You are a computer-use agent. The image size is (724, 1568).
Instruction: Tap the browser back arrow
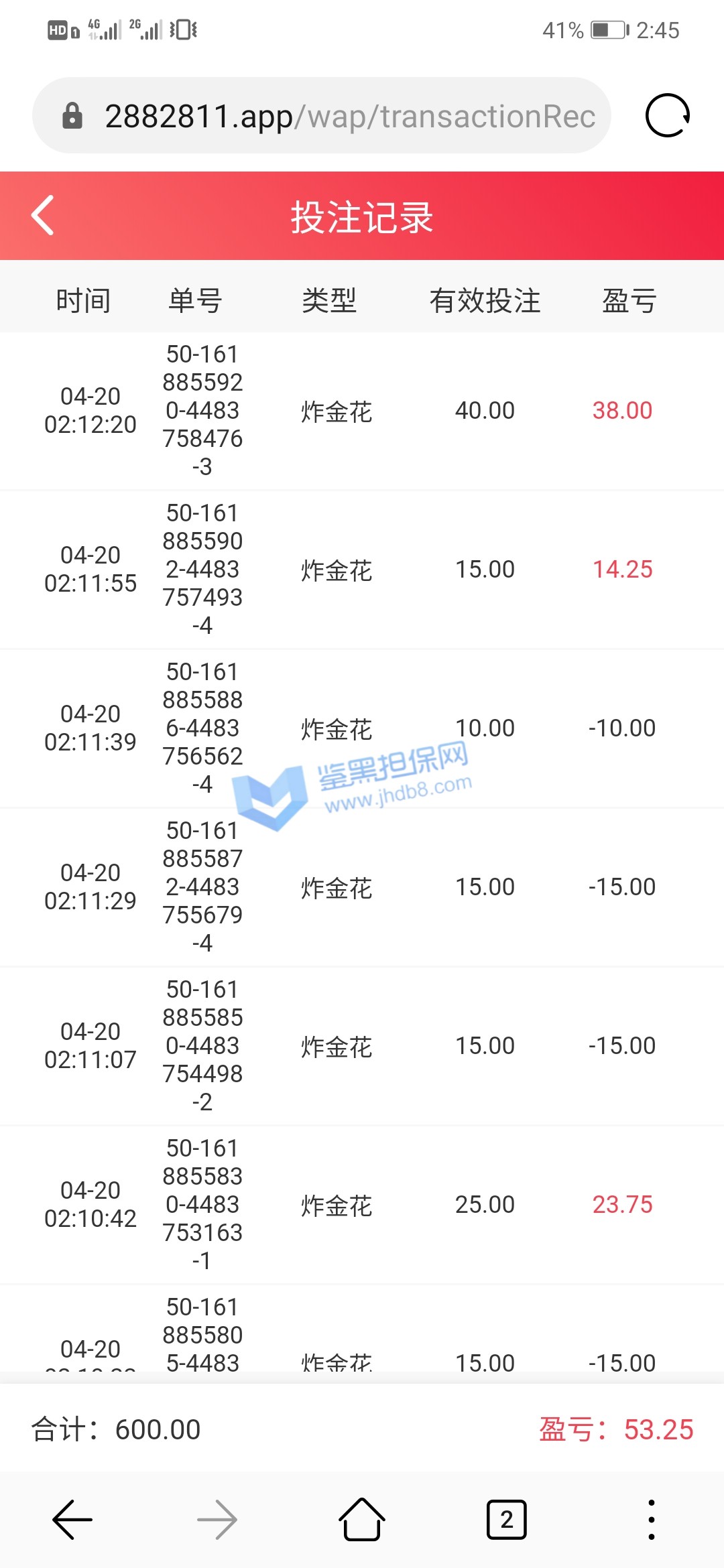click(x=72, y=1520)
